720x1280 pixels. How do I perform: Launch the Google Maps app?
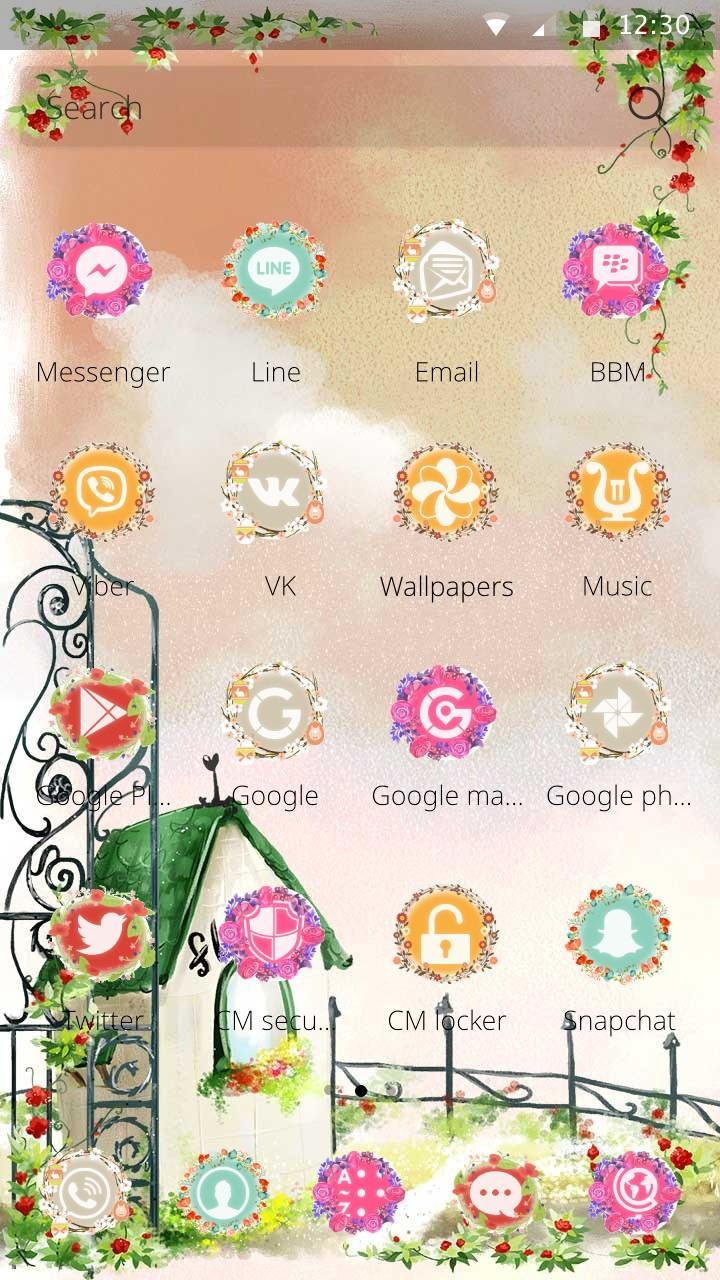tap(444, 713)
